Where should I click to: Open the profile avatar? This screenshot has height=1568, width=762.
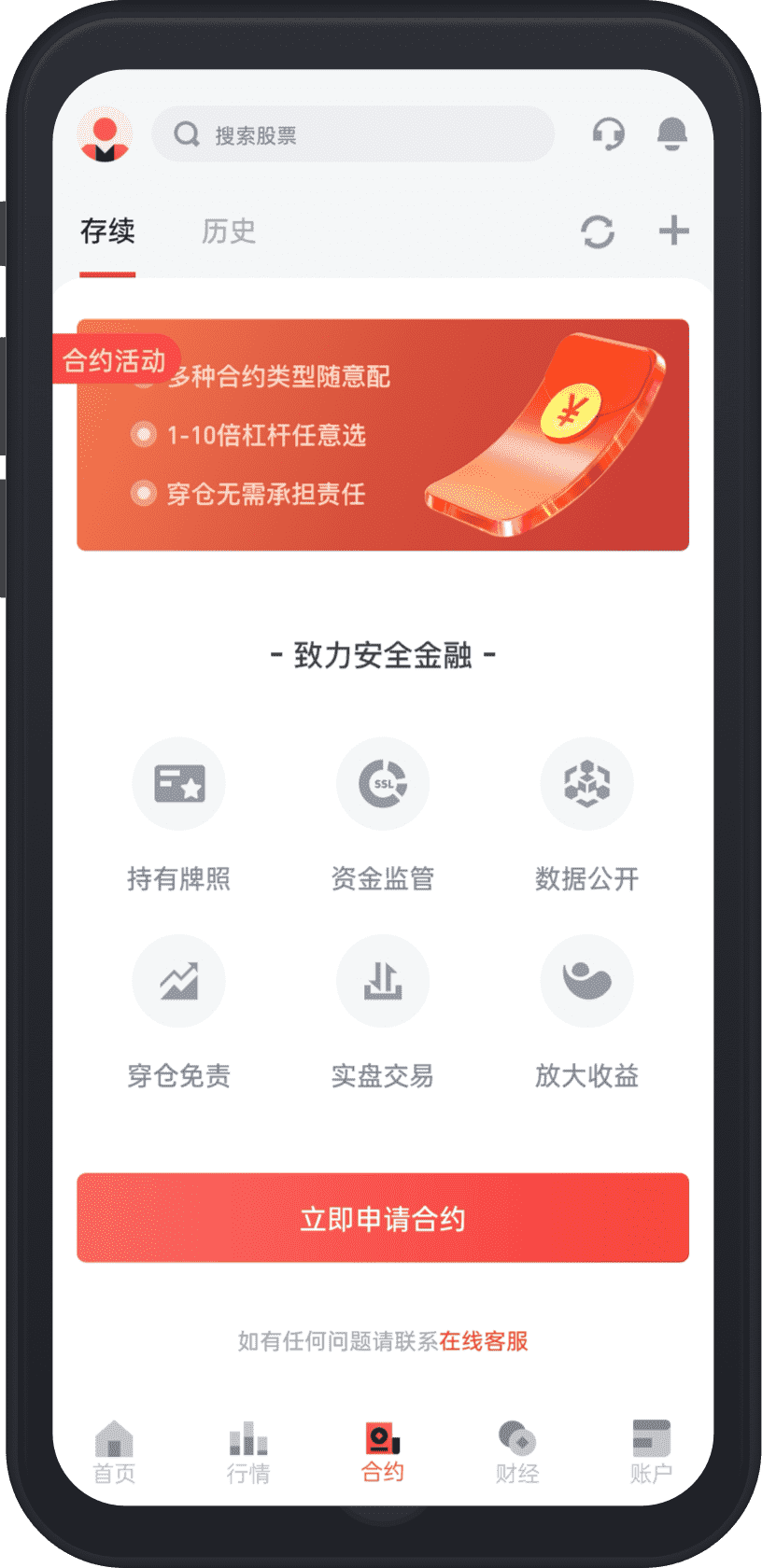pyautogui.click(x=105, y=135)
